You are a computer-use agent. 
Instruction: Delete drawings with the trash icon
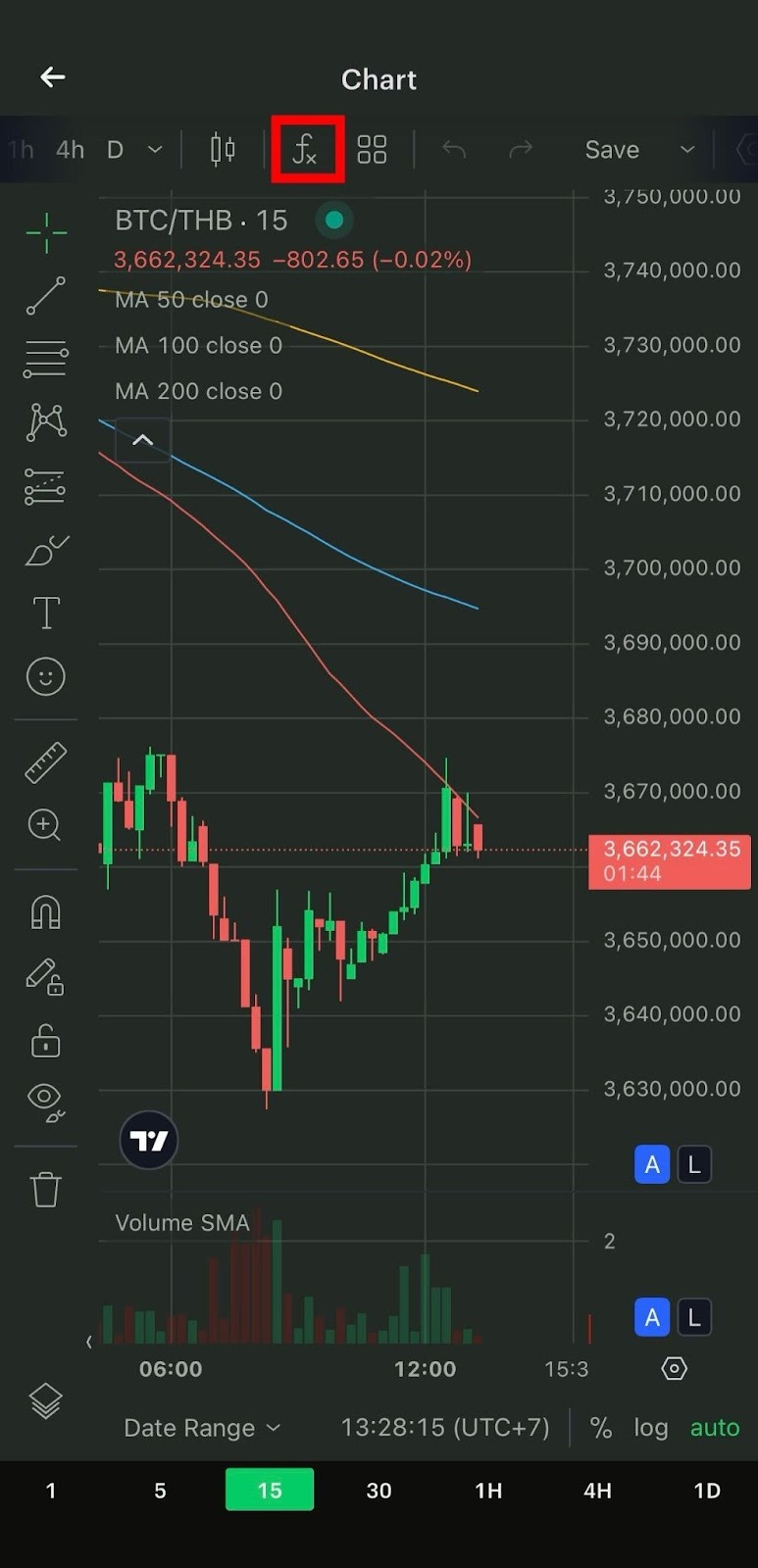click(46, 1190)
